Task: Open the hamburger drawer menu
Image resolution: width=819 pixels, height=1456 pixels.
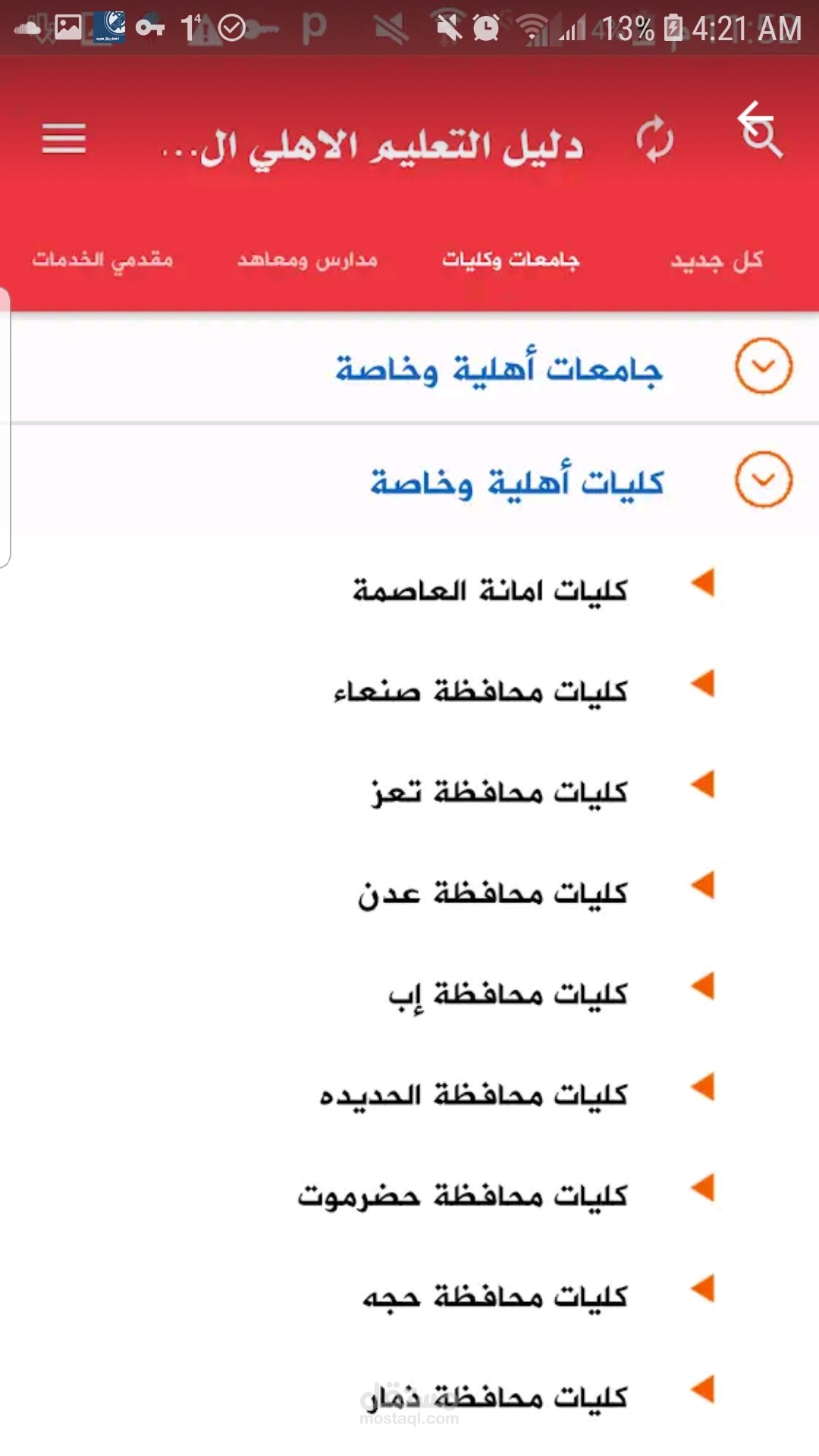Action: [x=64, y=139]
